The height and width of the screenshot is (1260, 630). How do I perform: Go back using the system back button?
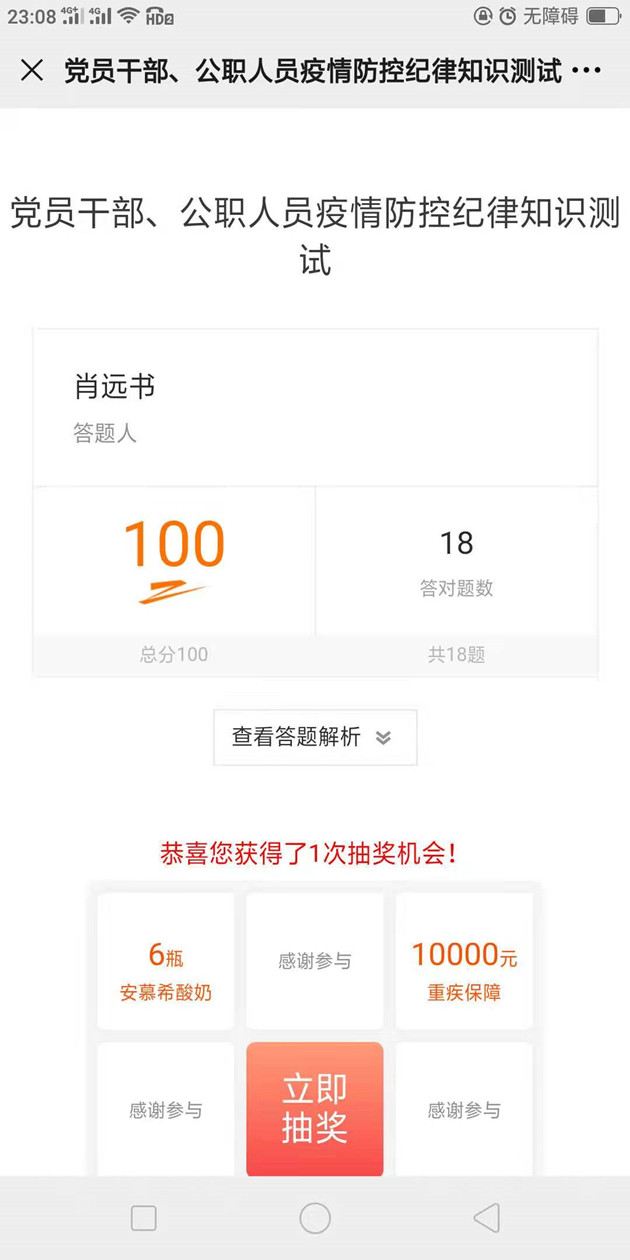486,1217
